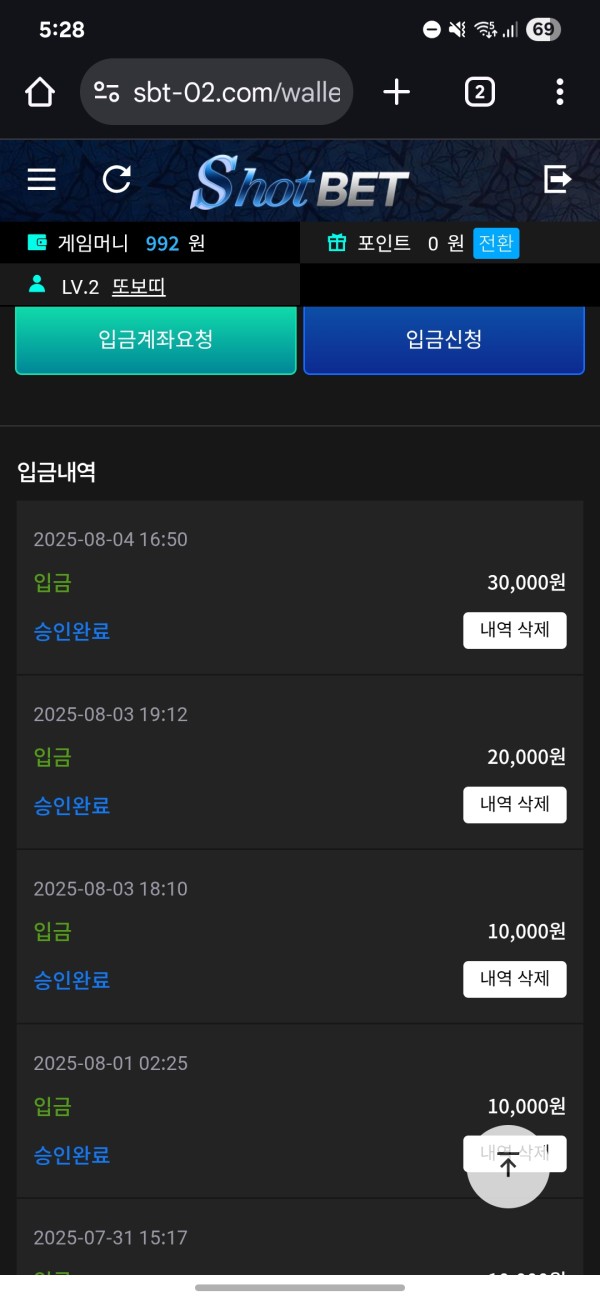Open the hamburger menu
Viewport: 600px width, 1300px height.
coord(41,179)
